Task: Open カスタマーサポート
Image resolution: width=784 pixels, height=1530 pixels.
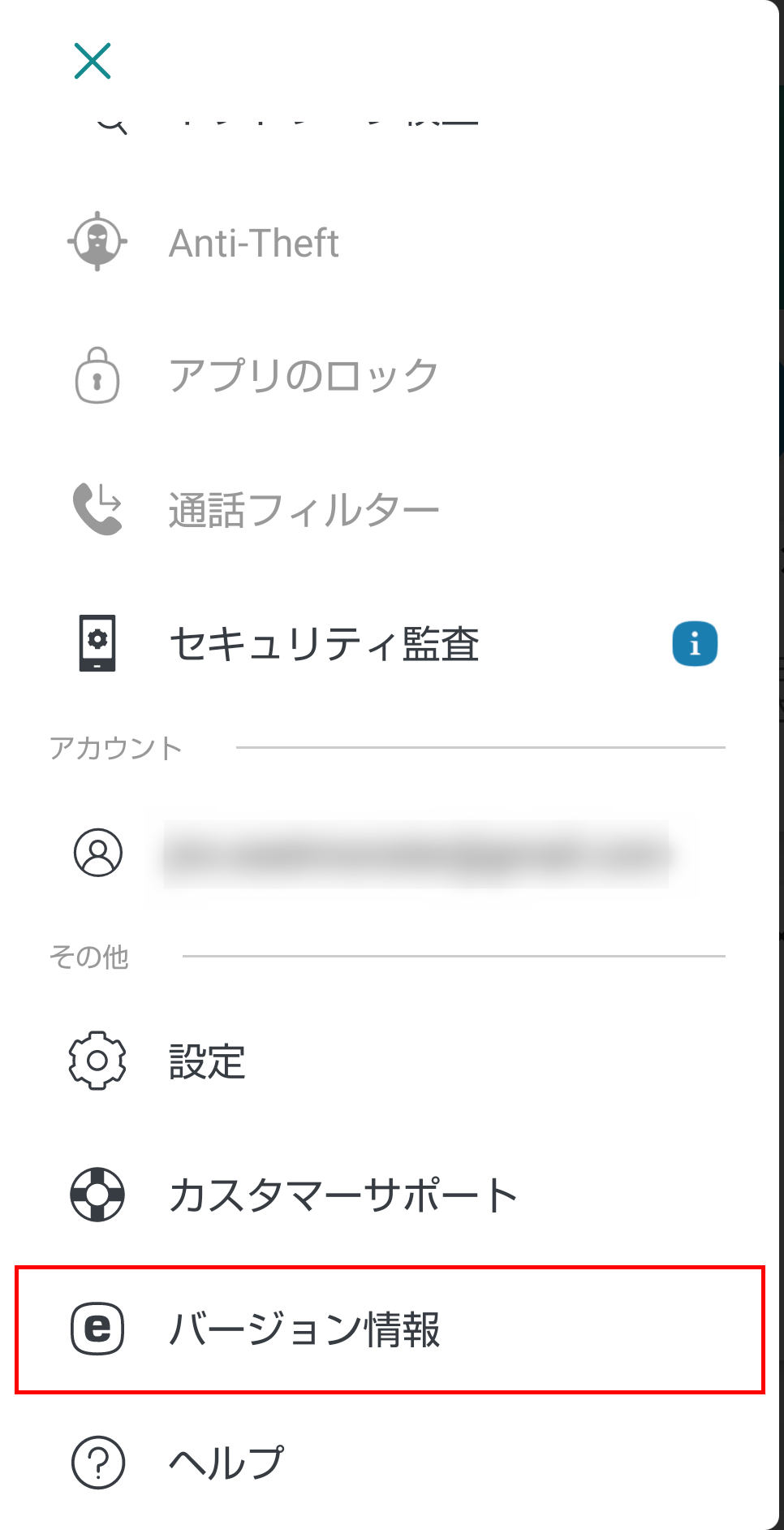Action: pos(390,1195)
